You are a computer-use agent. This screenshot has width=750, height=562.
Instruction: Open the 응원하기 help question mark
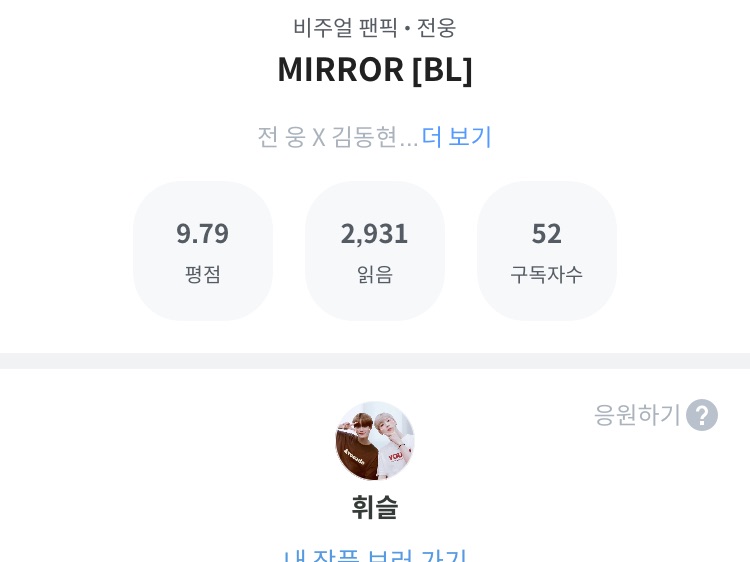(702, 415)
